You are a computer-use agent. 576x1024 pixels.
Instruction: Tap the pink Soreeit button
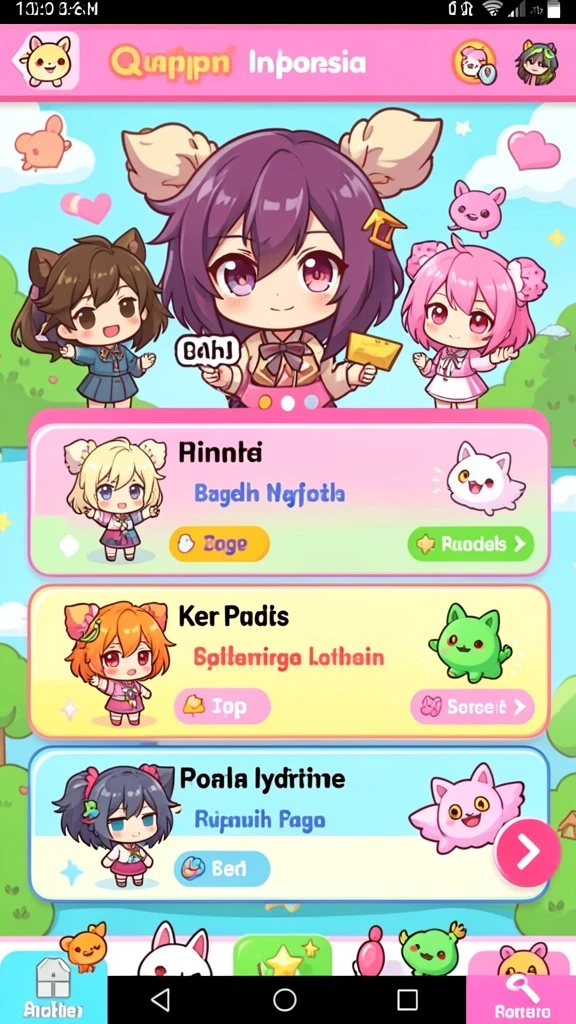click(x=472, y=706)
